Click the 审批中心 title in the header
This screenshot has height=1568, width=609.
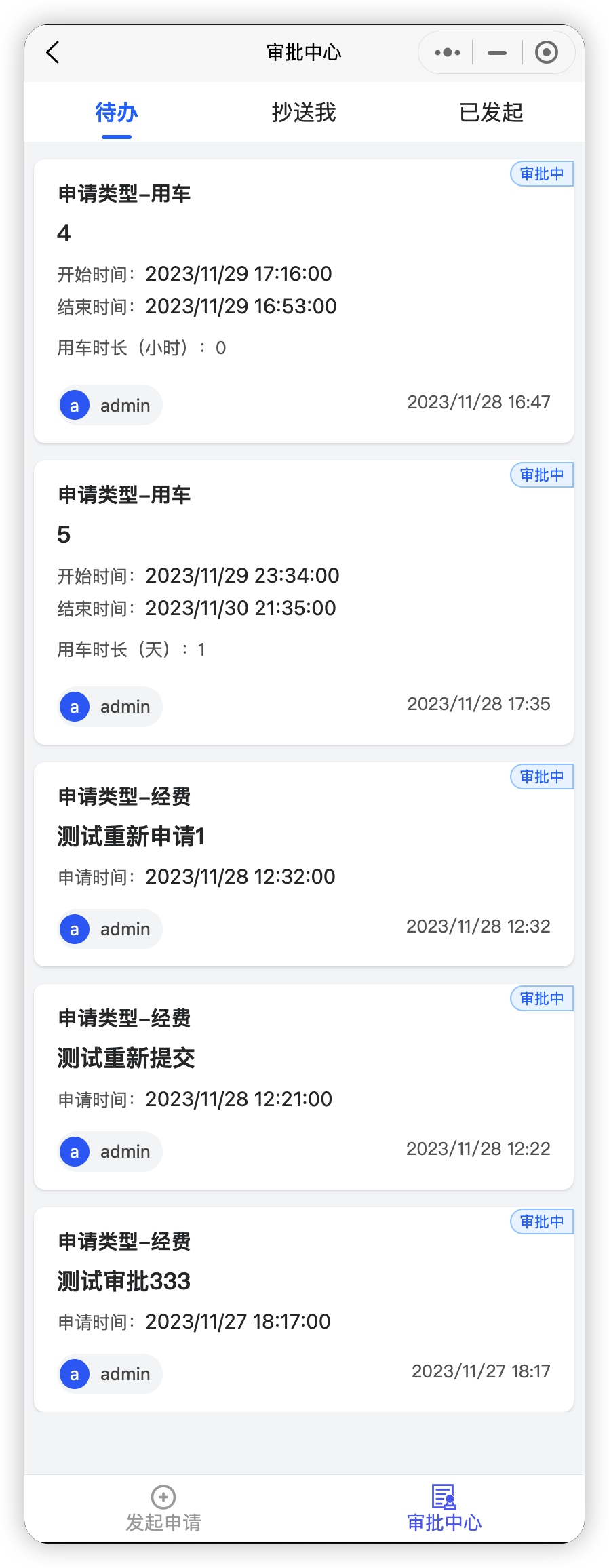tap(304, 52)
